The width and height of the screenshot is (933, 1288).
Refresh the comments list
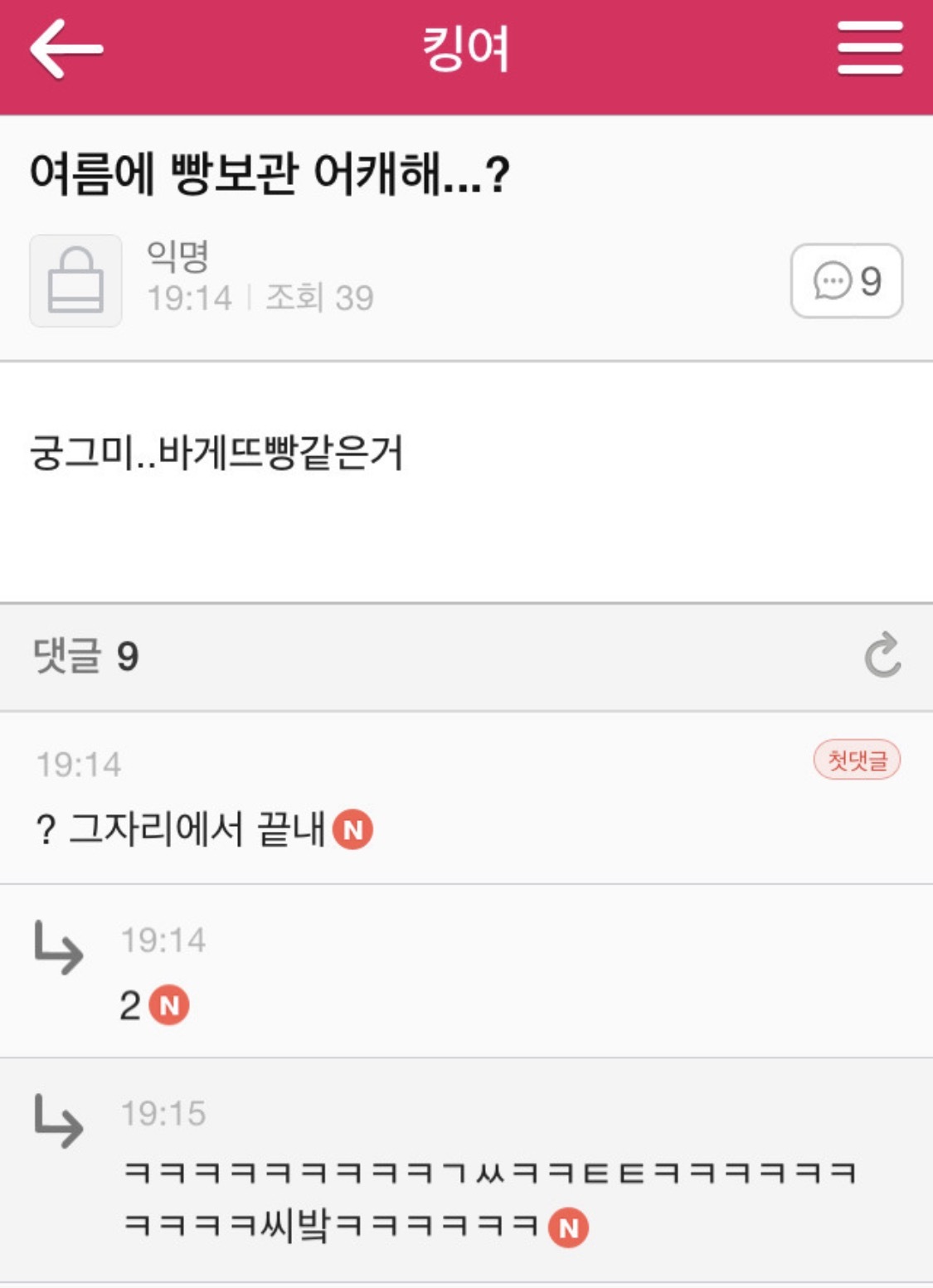tap(882, 656)
